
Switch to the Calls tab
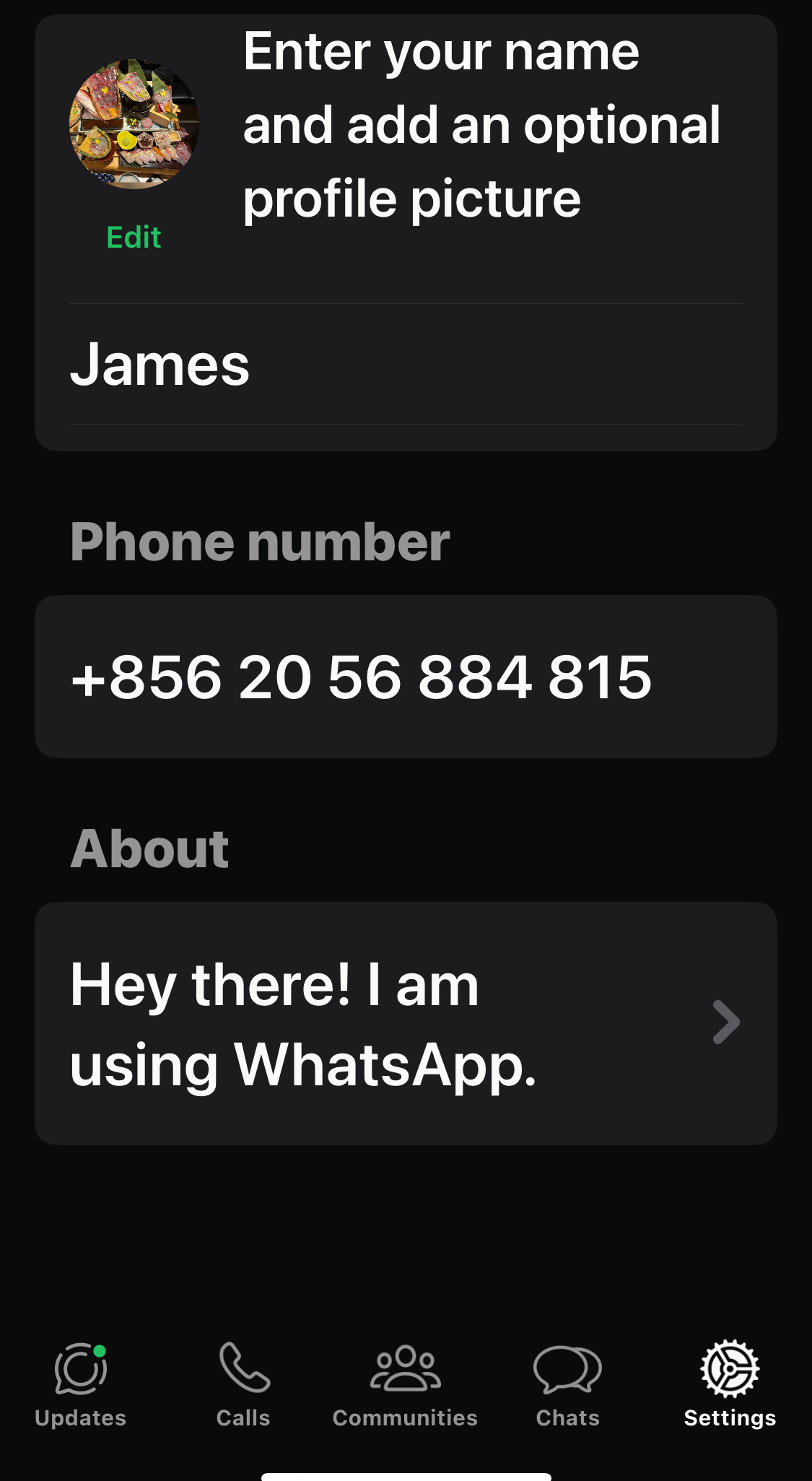click(x=243, y=1386)
